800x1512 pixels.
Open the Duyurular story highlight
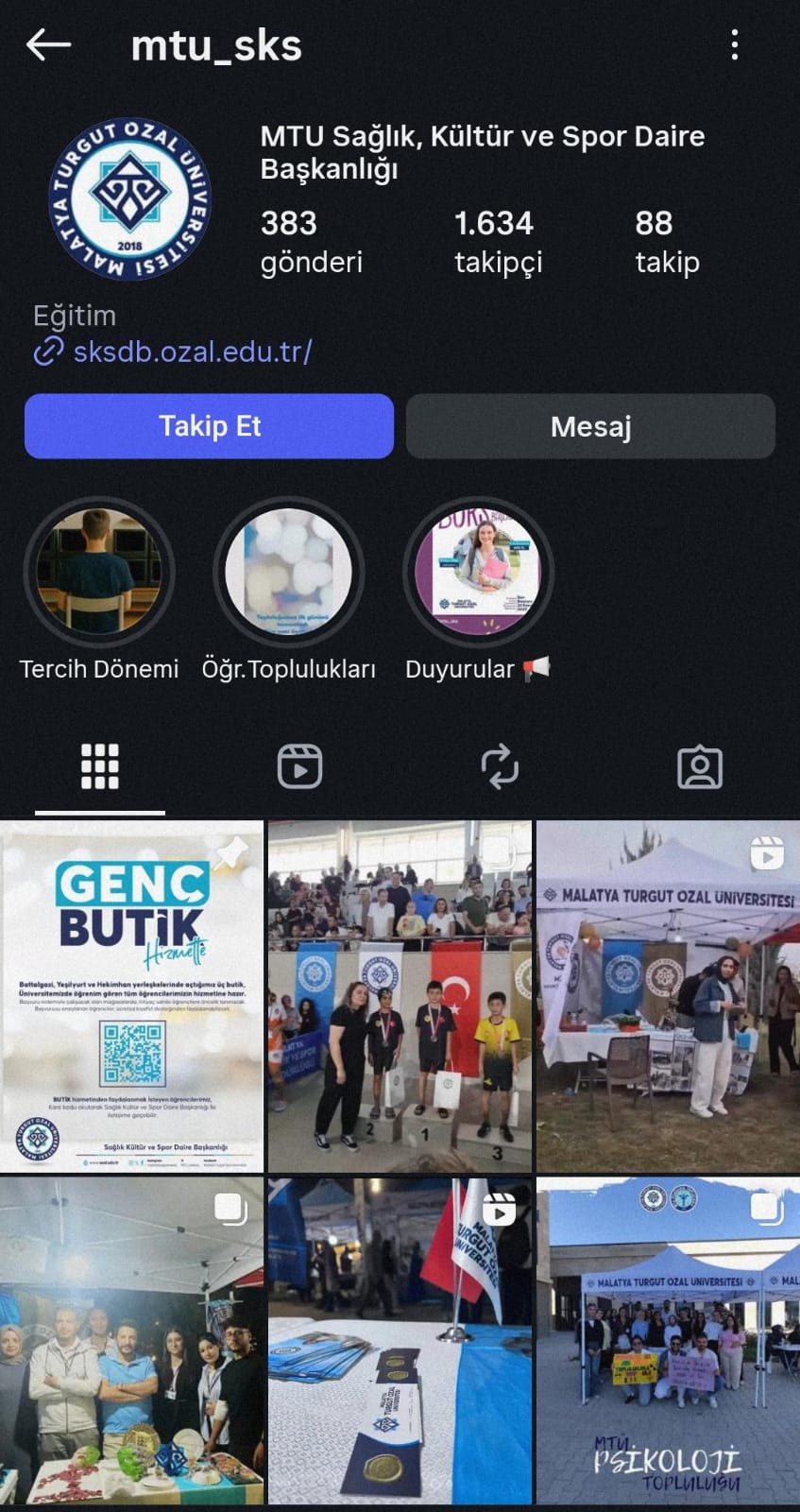tap(478, 573)
